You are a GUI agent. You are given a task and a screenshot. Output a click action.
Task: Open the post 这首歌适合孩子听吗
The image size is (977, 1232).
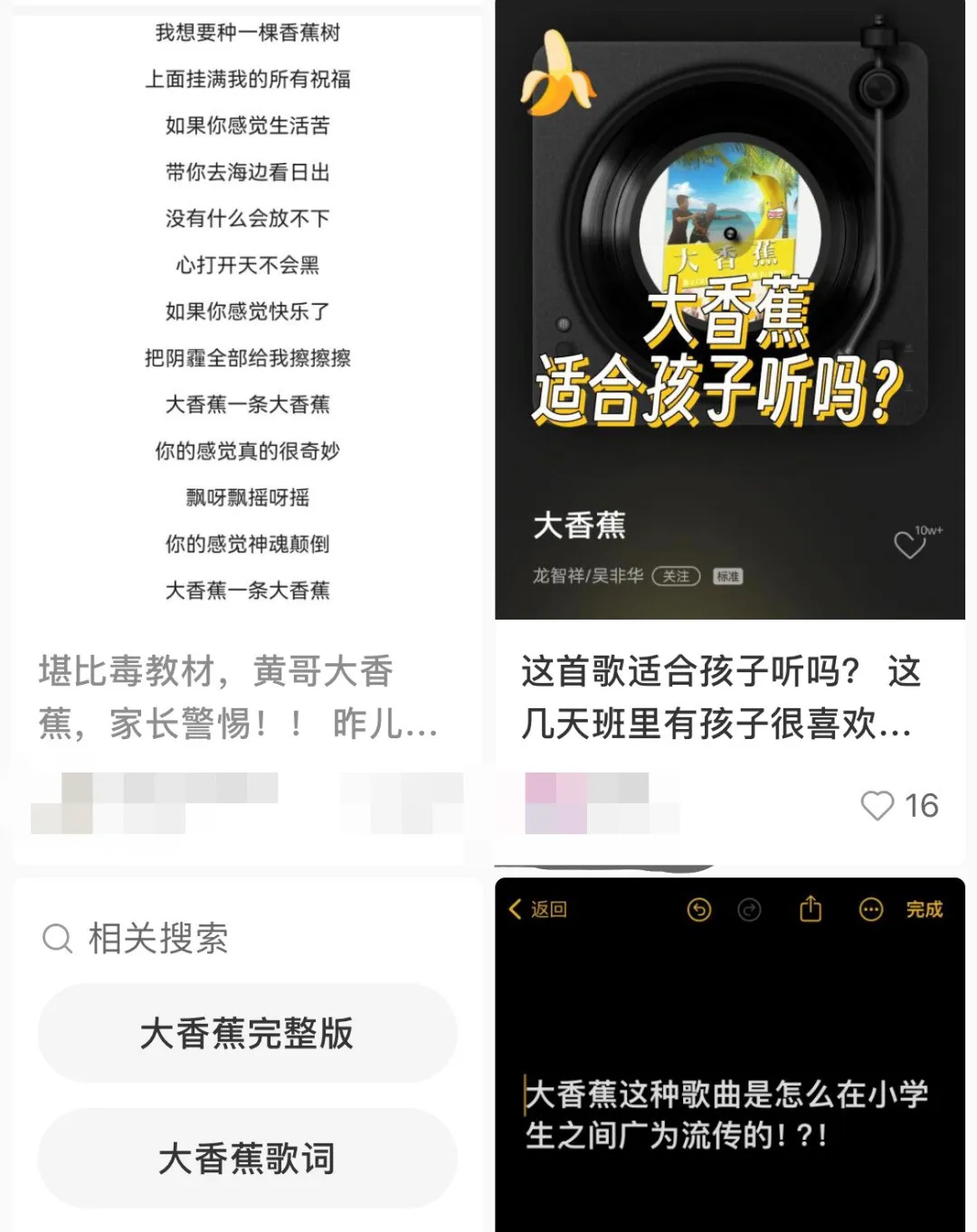[x=719, y=697]
